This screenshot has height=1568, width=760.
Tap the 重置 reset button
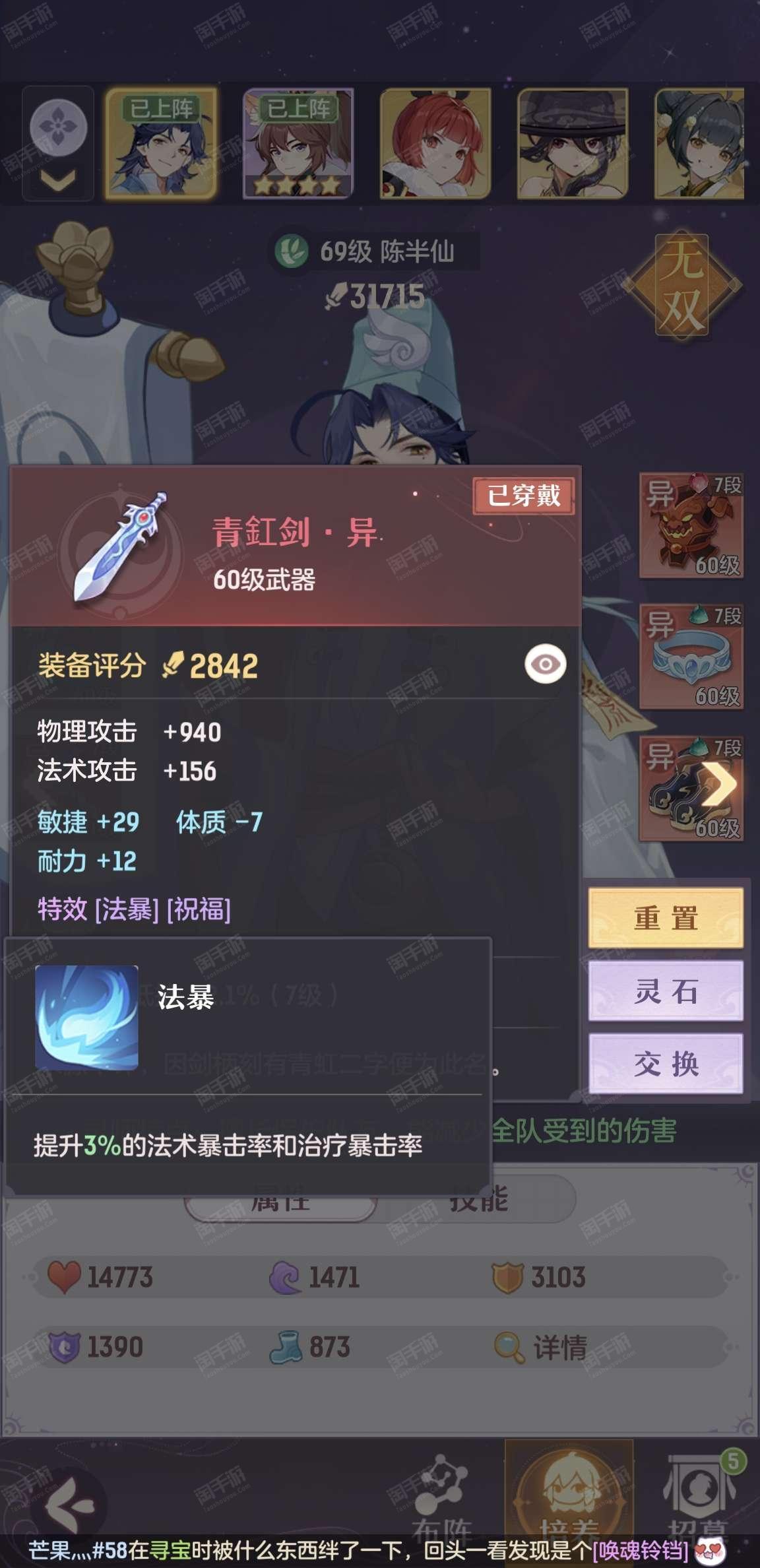coord(666,917)
